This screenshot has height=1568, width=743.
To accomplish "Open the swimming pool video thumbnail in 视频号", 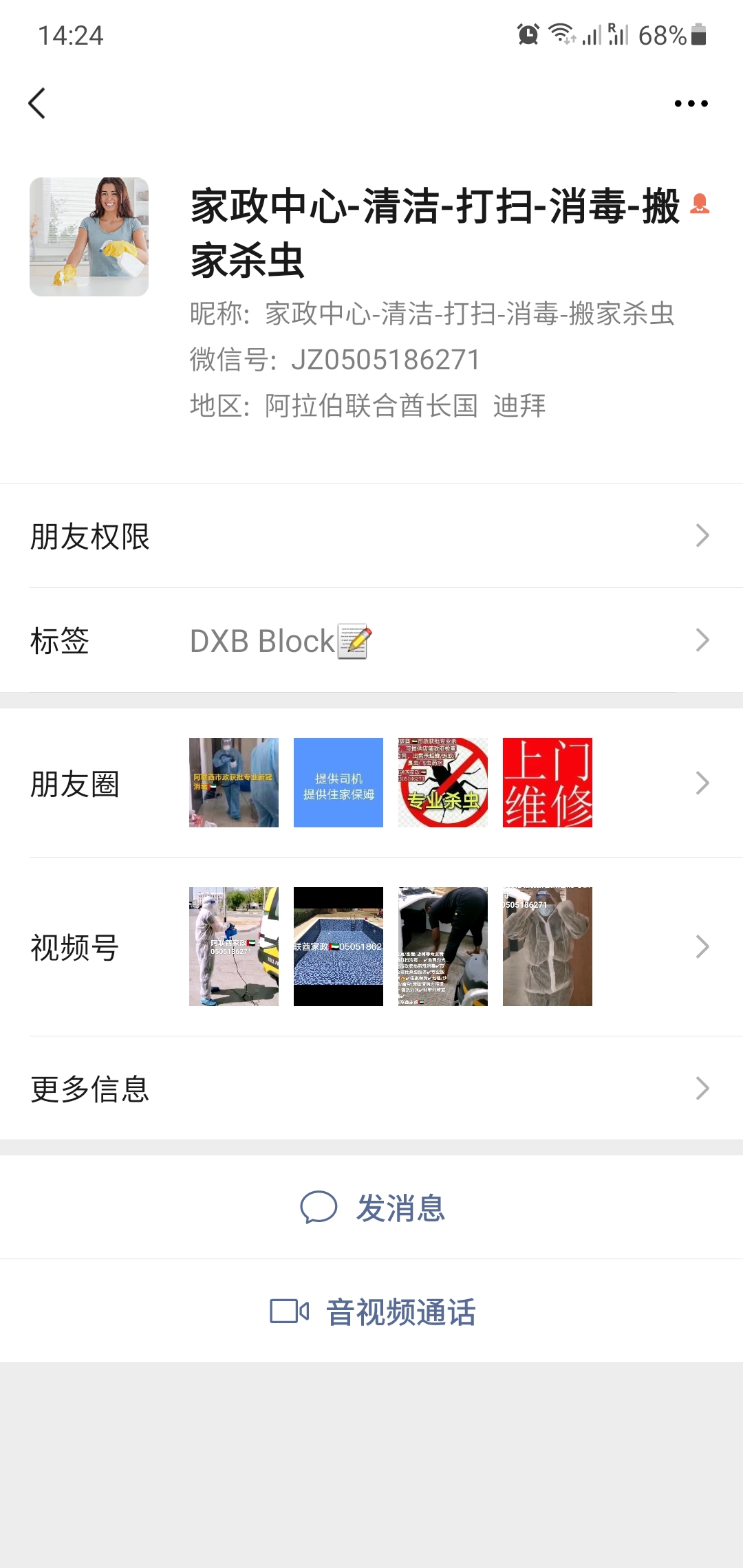I will click(339, 946).
